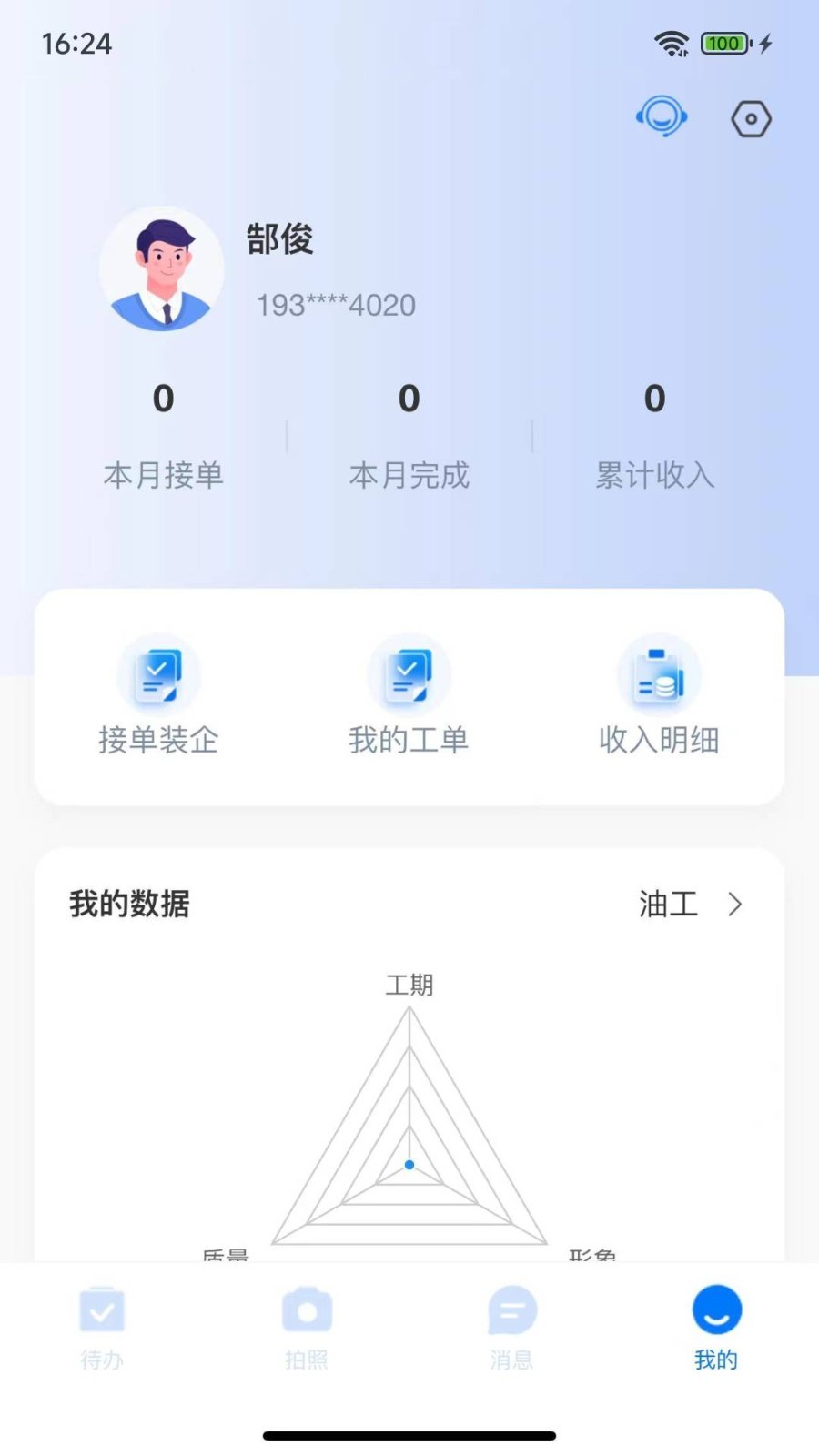Open 累计收入 statistics
This screenshot has width=819, height=1456.
[655, 435]
